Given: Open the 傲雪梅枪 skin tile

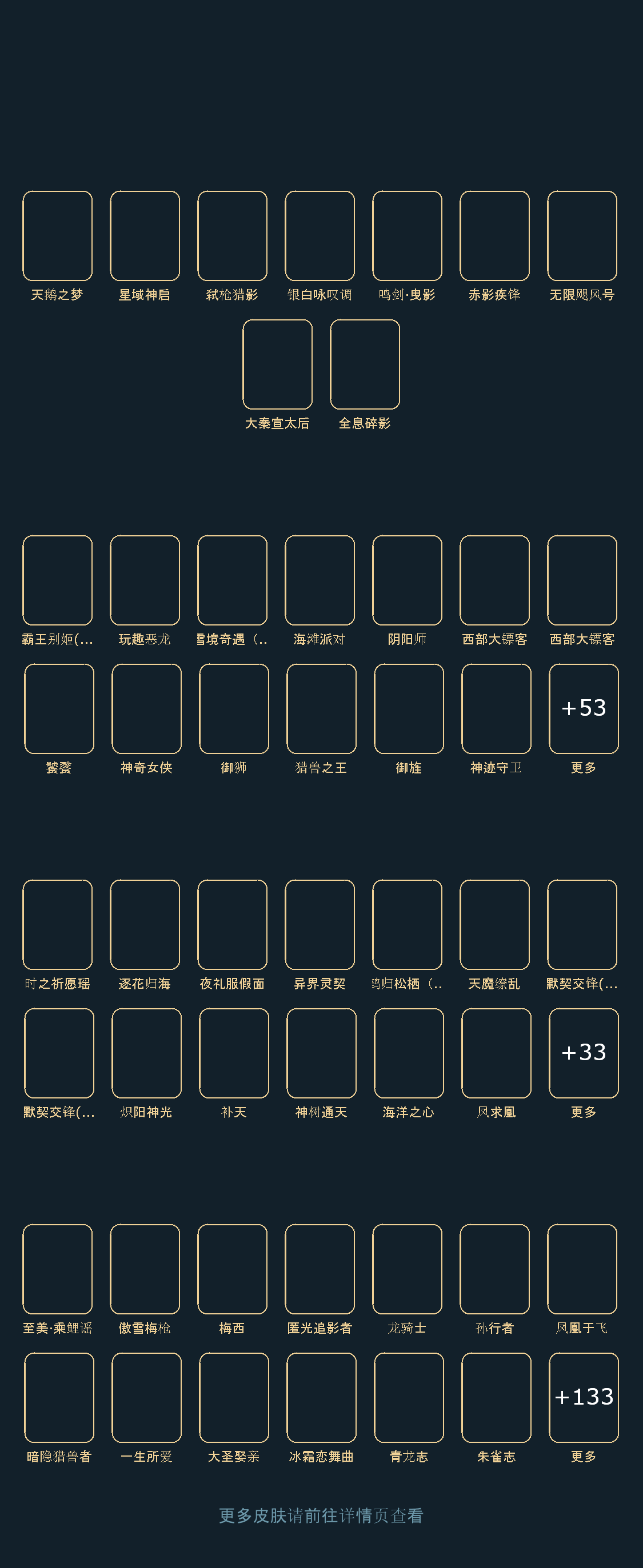Looking at the screenshot, I should point(145,1270).
